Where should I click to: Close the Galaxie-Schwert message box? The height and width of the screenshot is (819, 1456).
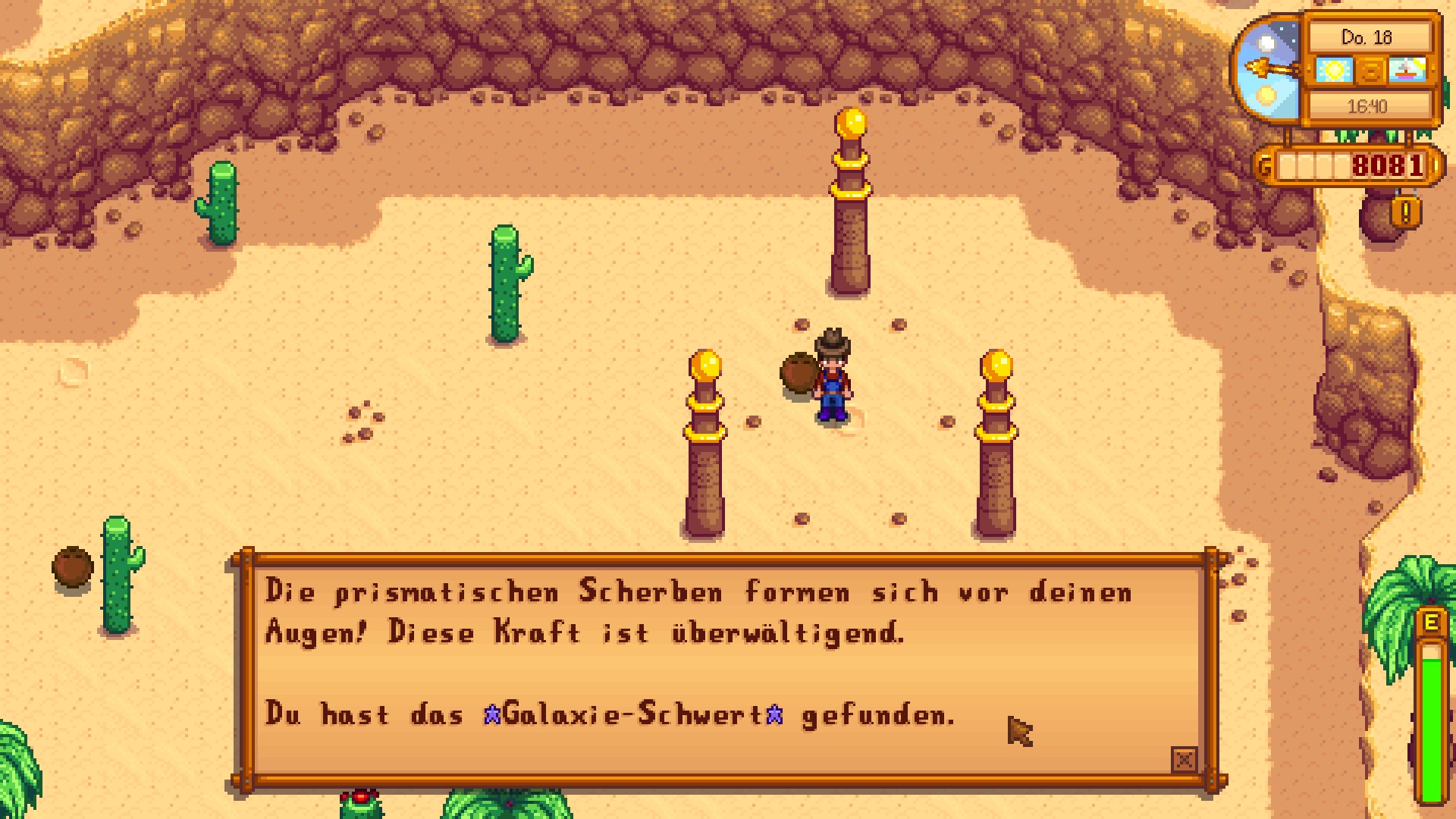pyautogui.click(x=1184, y=759)
